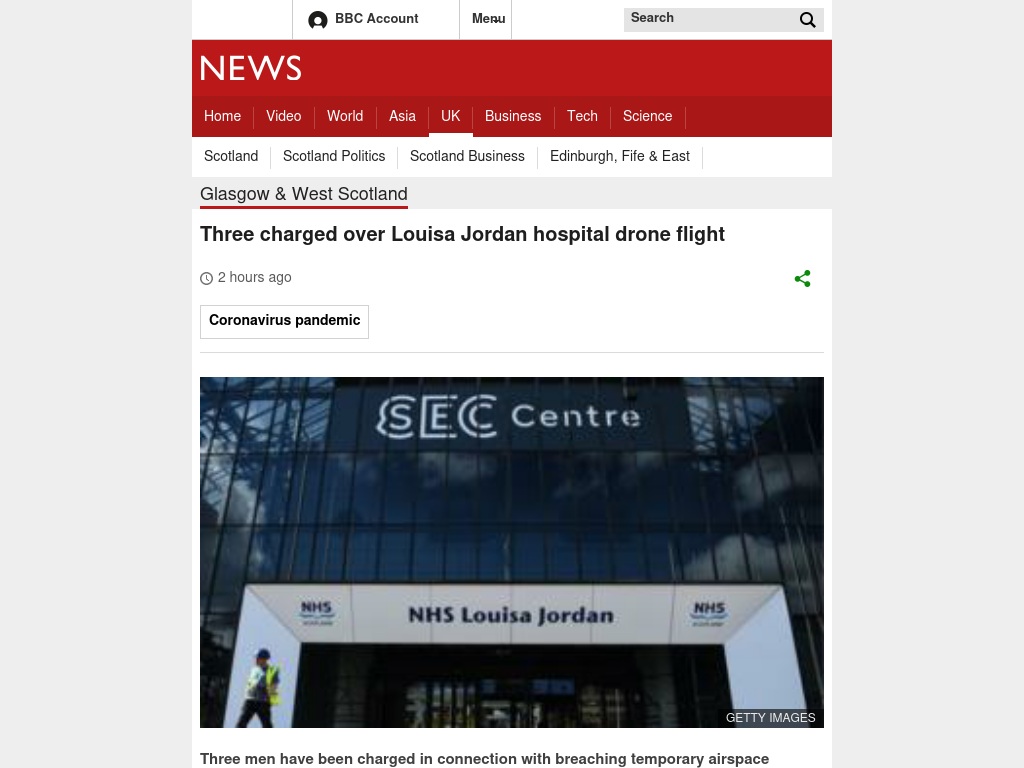Open Scotland Politics sub-section
The image size is (1024, 768).
click(334, 157)
